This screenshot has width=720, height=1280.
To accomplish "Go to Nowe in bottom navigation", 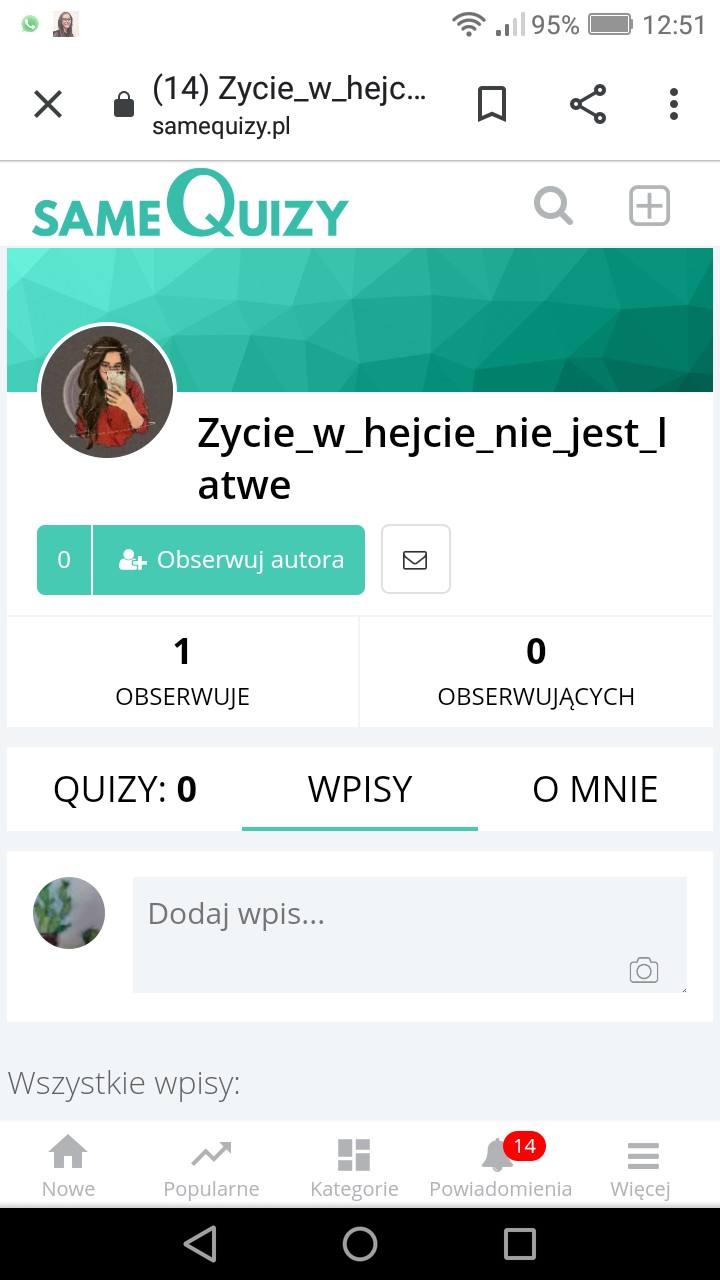I will 68,1166.
